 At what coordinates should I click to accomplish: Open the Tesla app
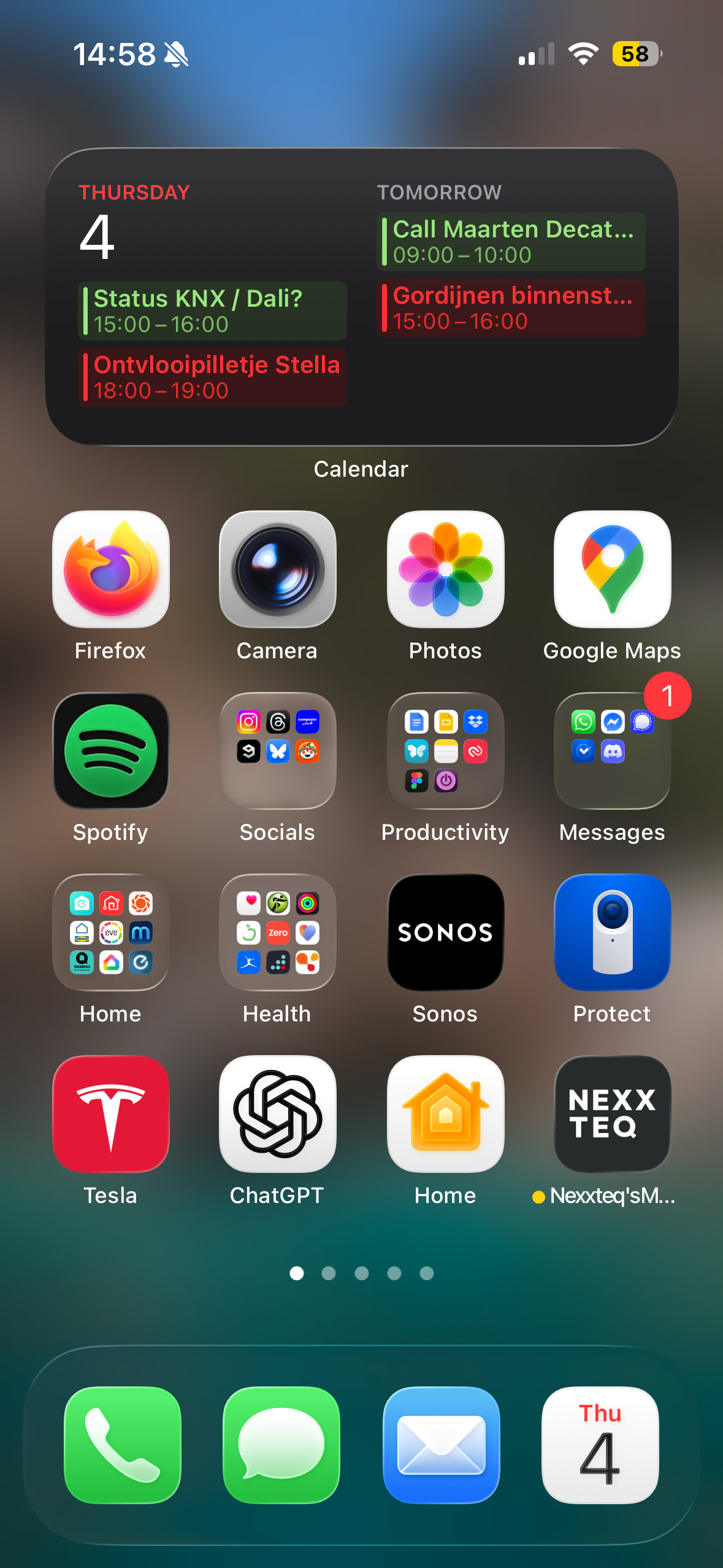click(111, 1114)
